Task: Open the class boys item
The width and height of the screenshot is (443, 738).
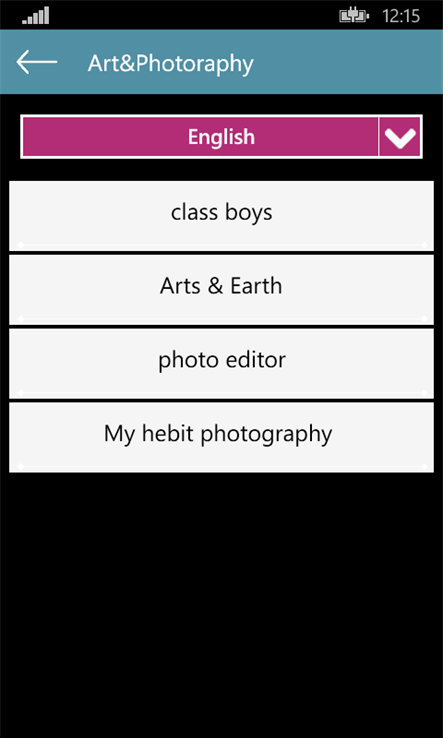Action: pyautogui.click(x=221, y=216)
